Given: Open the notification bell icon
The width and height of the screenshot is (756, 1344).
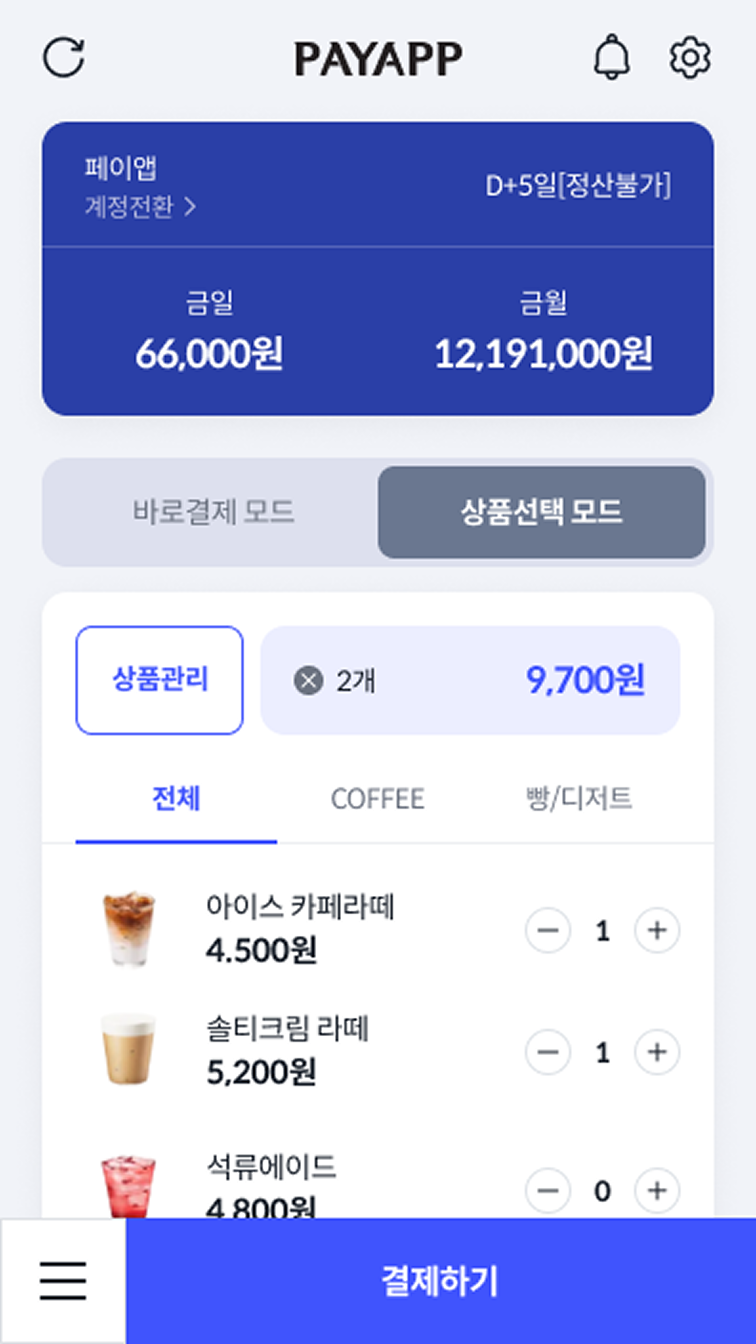Looking at the screenshot, I should (613, 57).
